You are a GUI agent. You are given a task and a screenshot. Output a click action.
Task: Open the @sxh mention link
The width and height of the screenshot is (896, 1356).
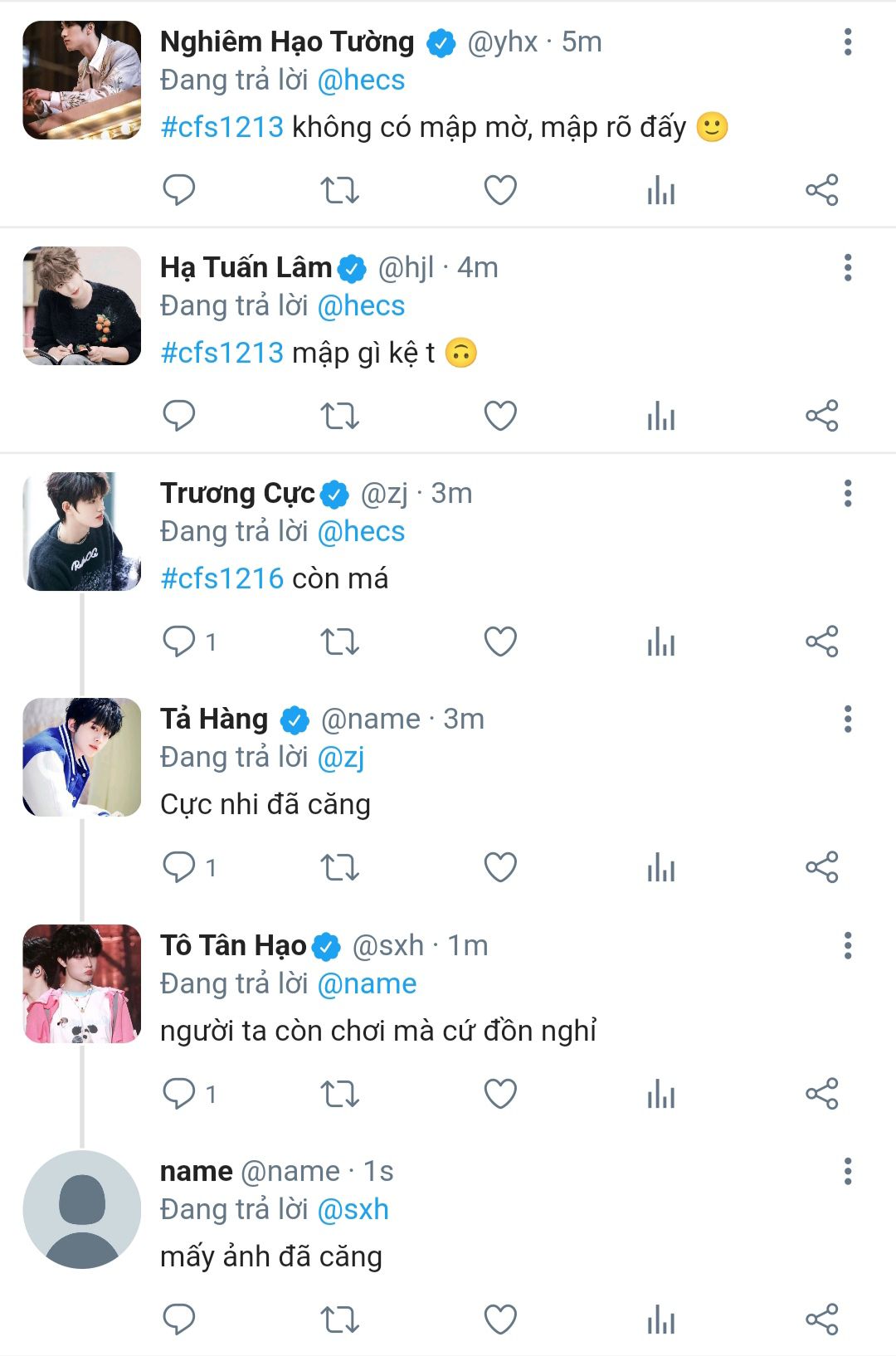pos(353,1209)
